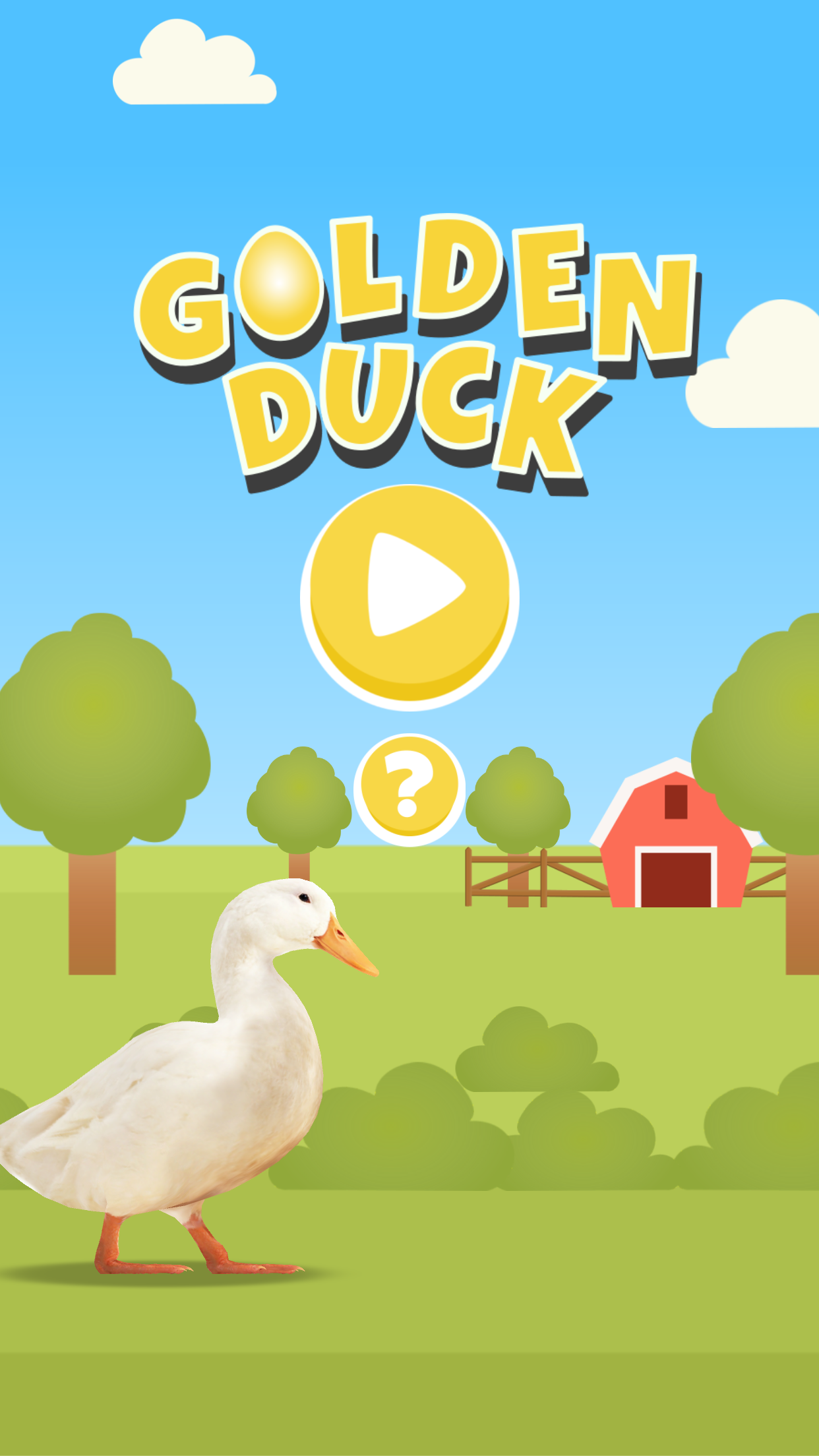Image resolution: width=819 pixels, height=1456 pixels.
Task: Open the question mark help button
Action: pos(409,789)
